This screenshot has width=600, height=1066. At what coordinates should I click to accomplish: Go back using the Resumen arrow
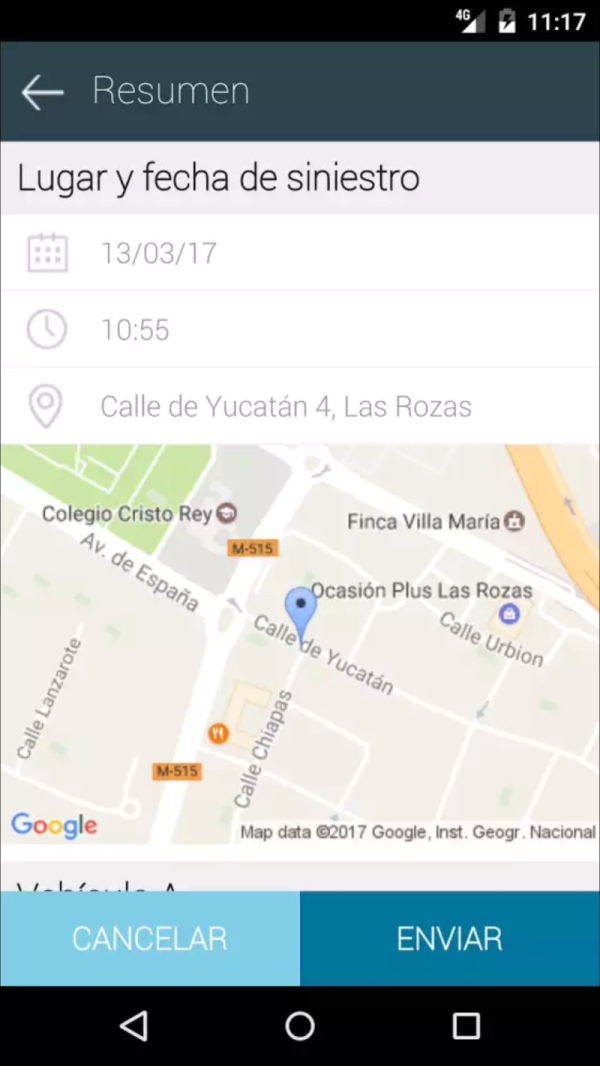pyautogui.click(x=42, y=92)
